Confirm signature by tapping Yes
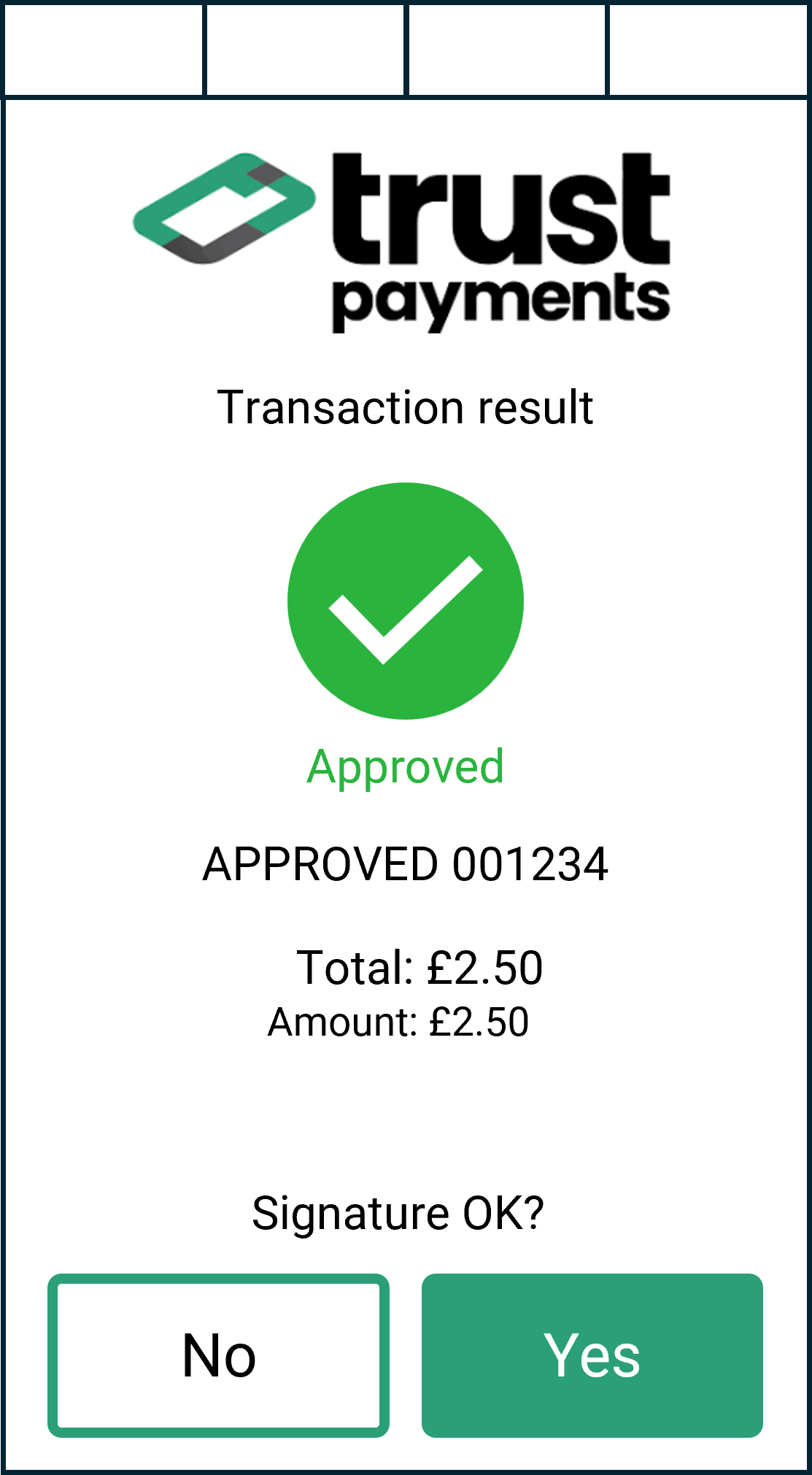 tap(592, 1355)
